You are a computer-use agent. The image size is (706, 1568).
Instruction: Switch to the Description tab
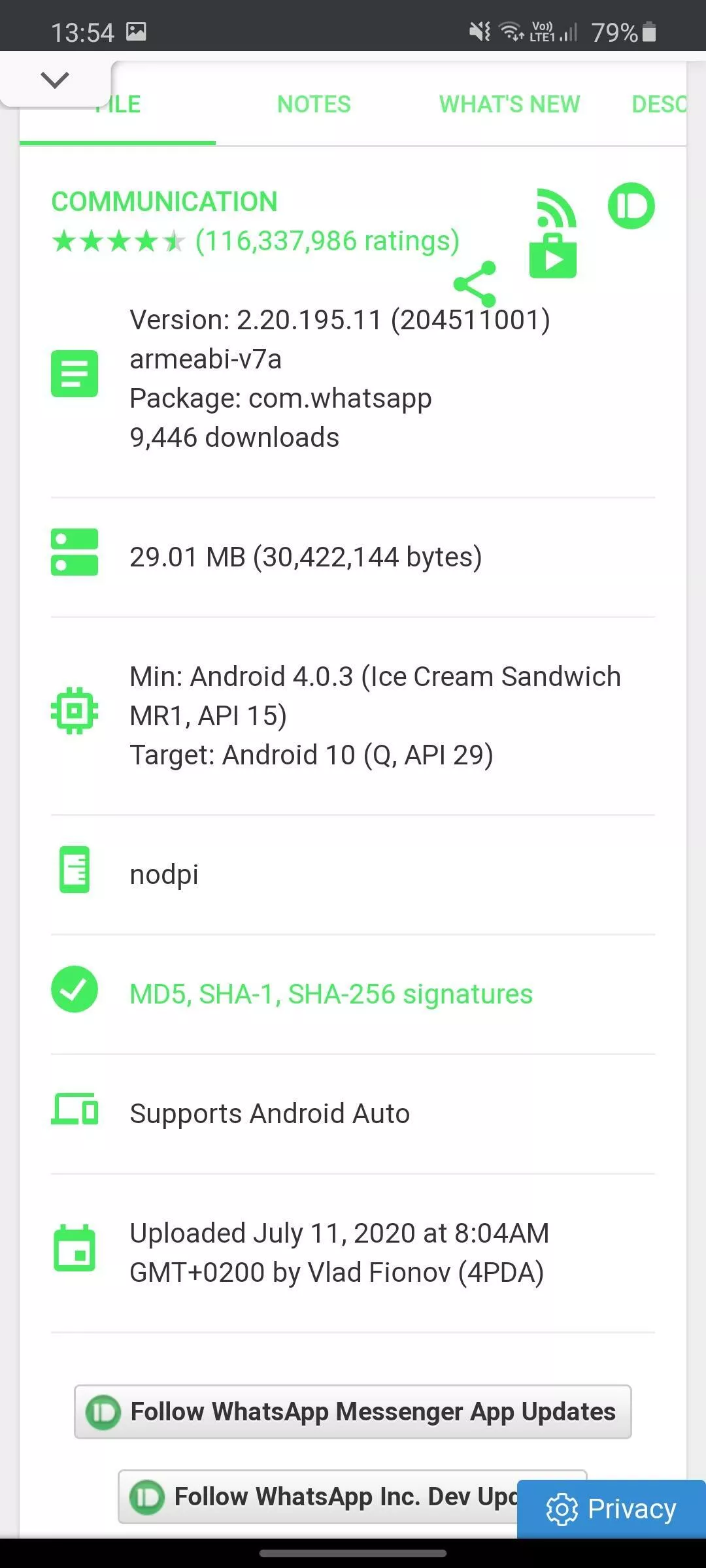coord(659,105)
